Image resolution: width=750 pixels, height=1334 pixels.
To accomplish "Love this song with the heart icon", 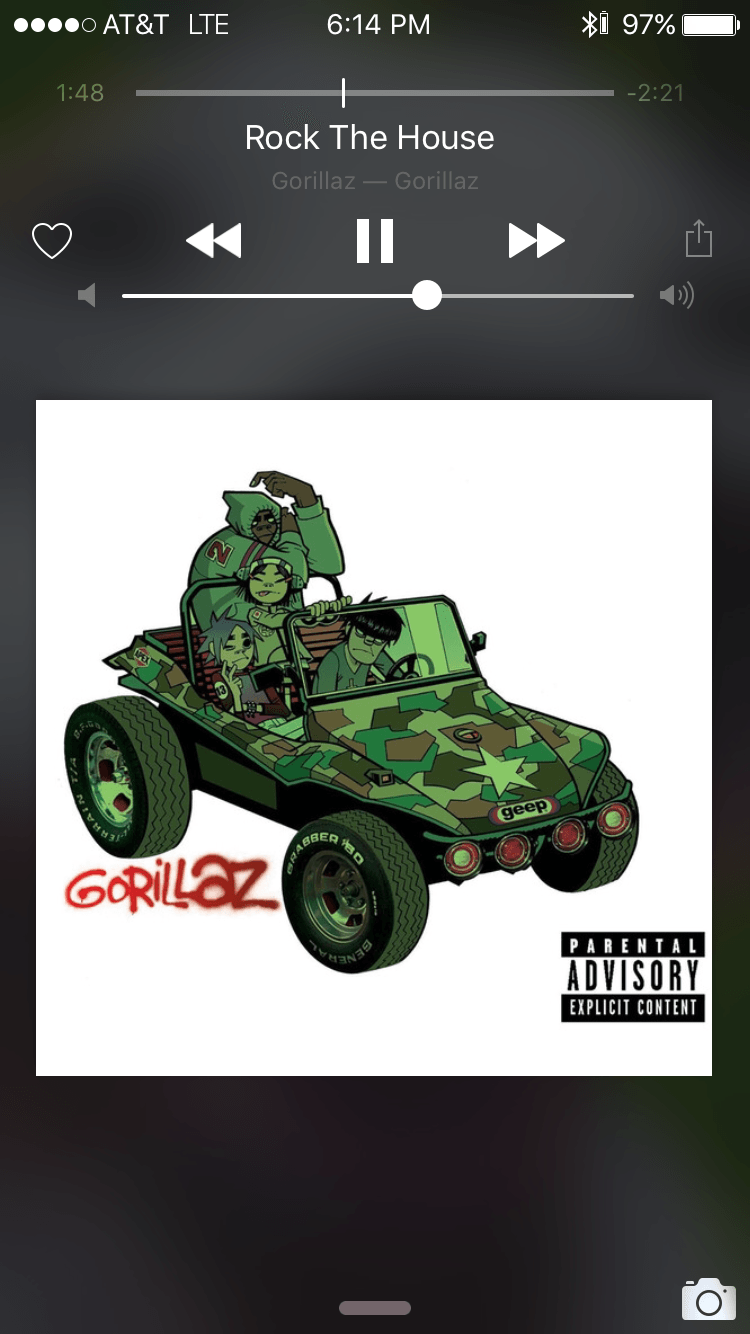I will [52, 241].
